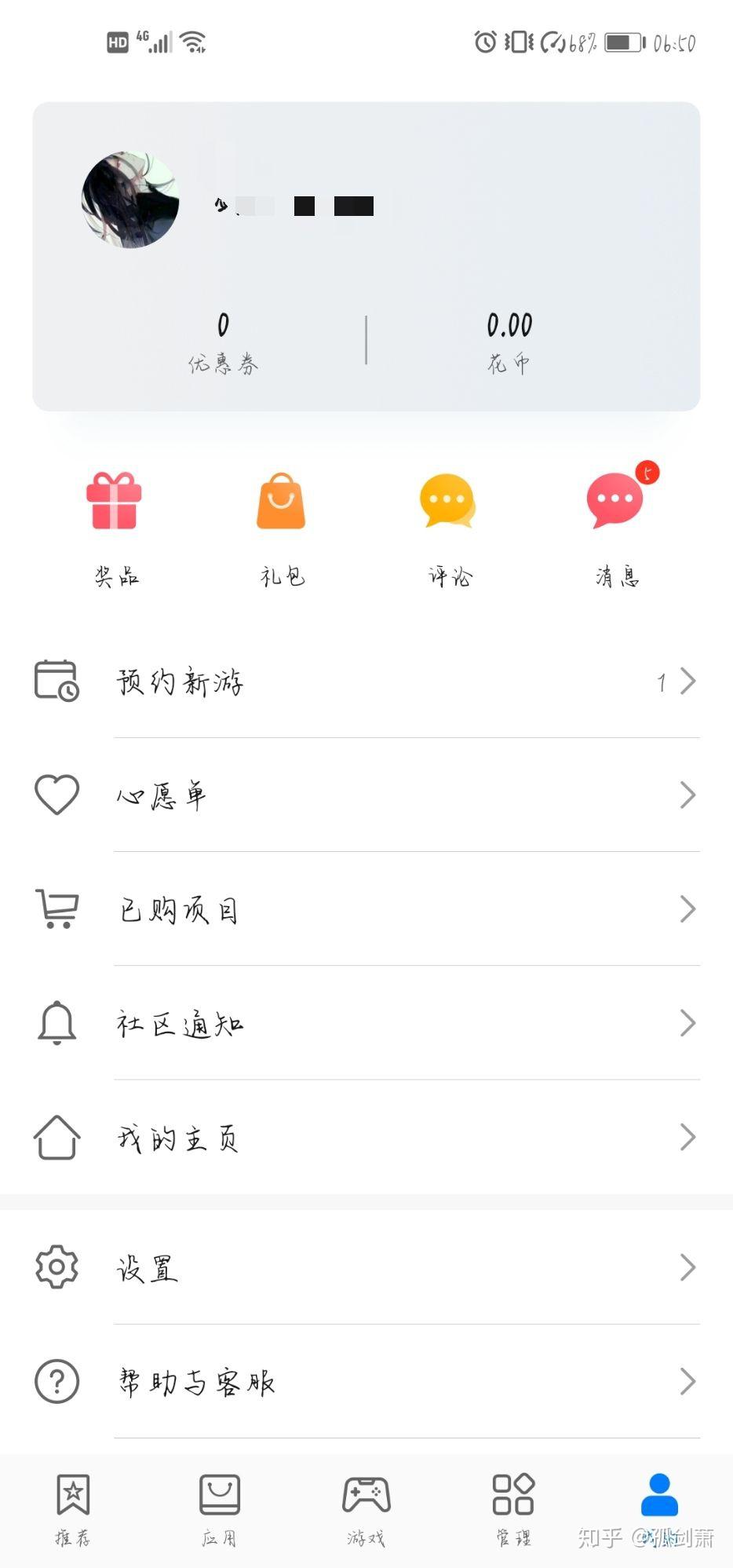Switch to the 推荐 tab

(73, 1508)
